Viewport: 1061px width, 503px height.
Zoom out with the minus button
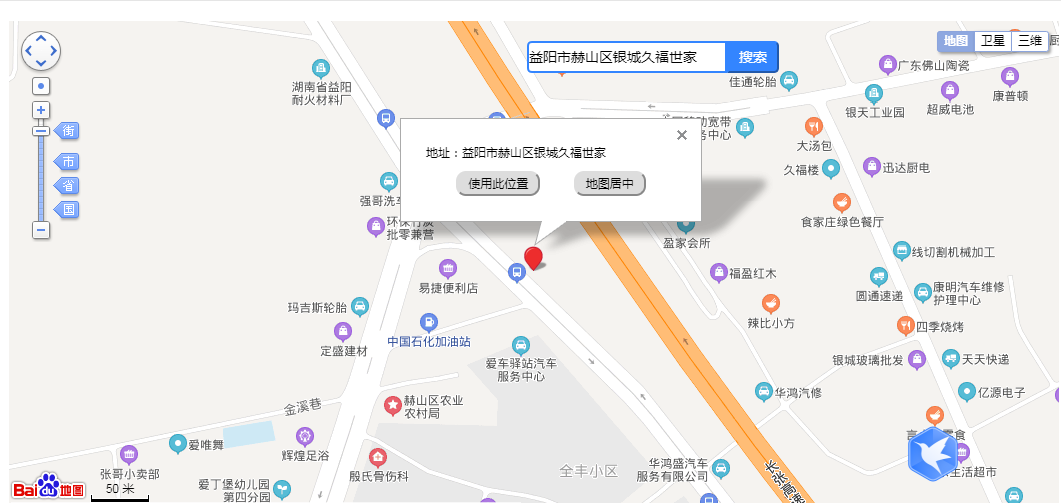click(x=41, y=230)
